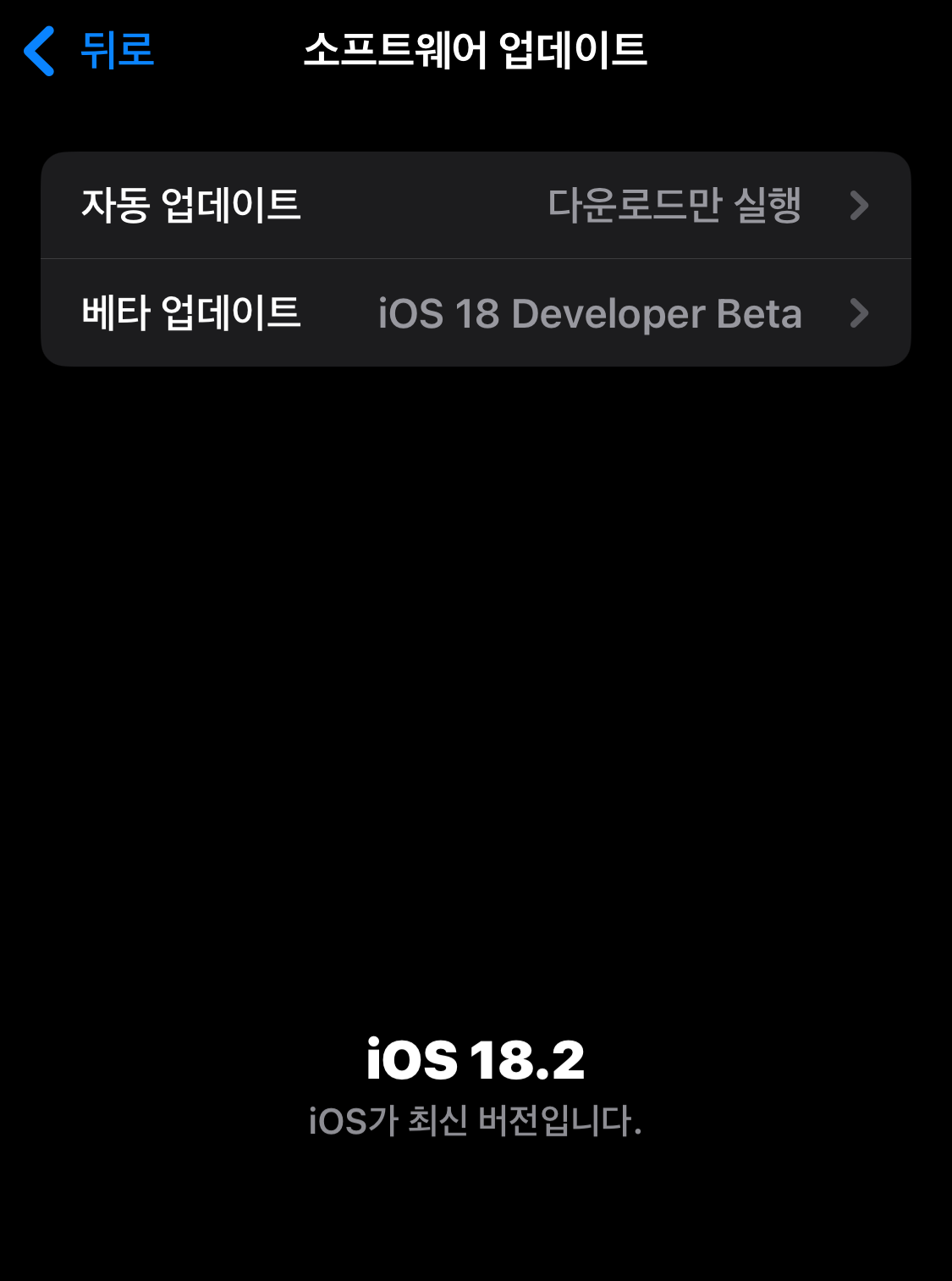Open the disclosure arrow next to Developer Beta
Screen dimensions: 952x1281
[x=861, y=312]
